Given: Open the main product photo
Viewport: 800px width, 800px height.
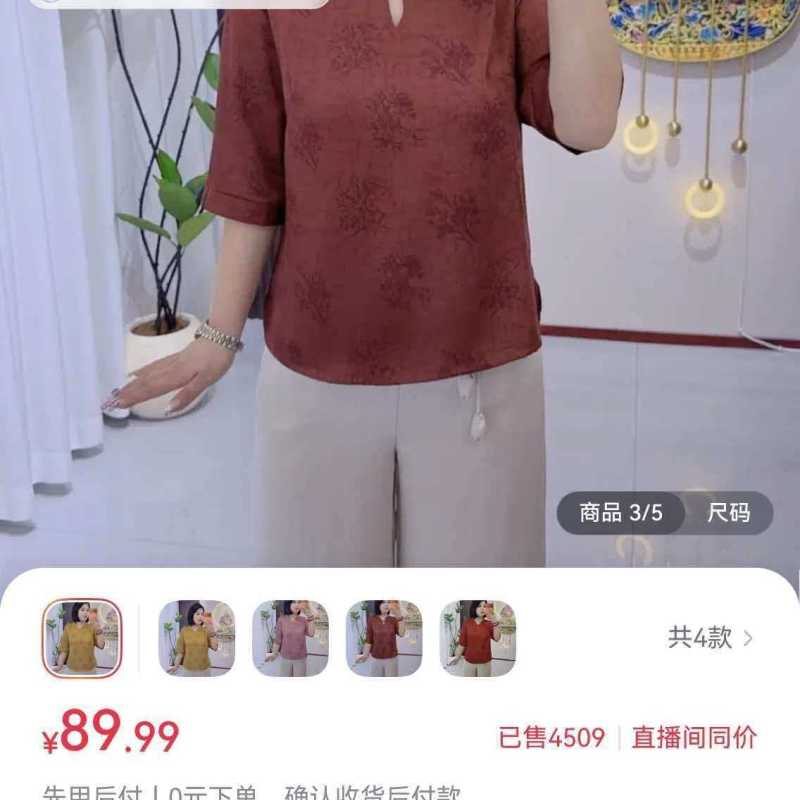Looking at the screenshot, I should coord(400,284).
